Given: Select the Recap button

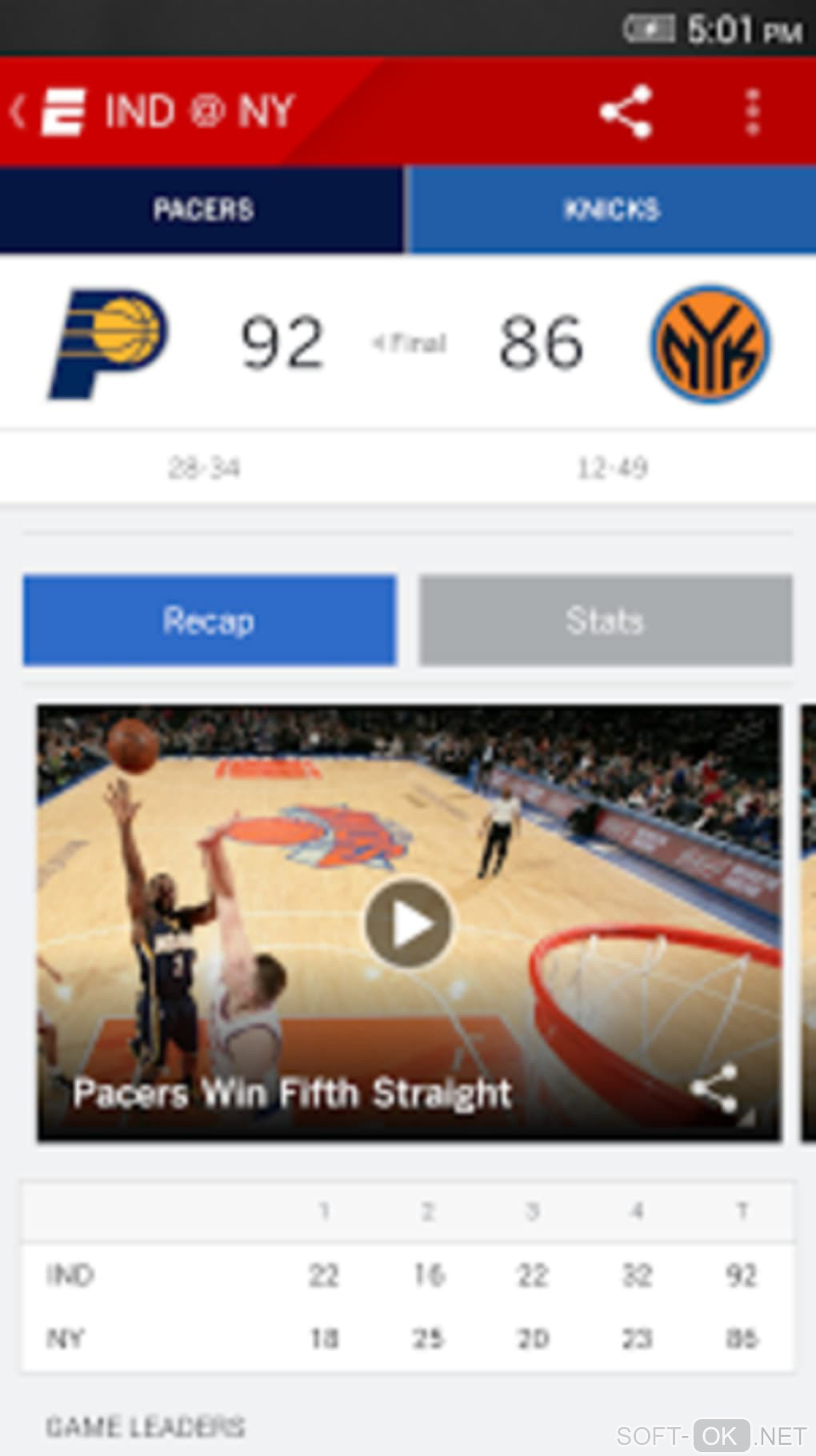Looking at the screenshot, I should click(x=209, y=620).
